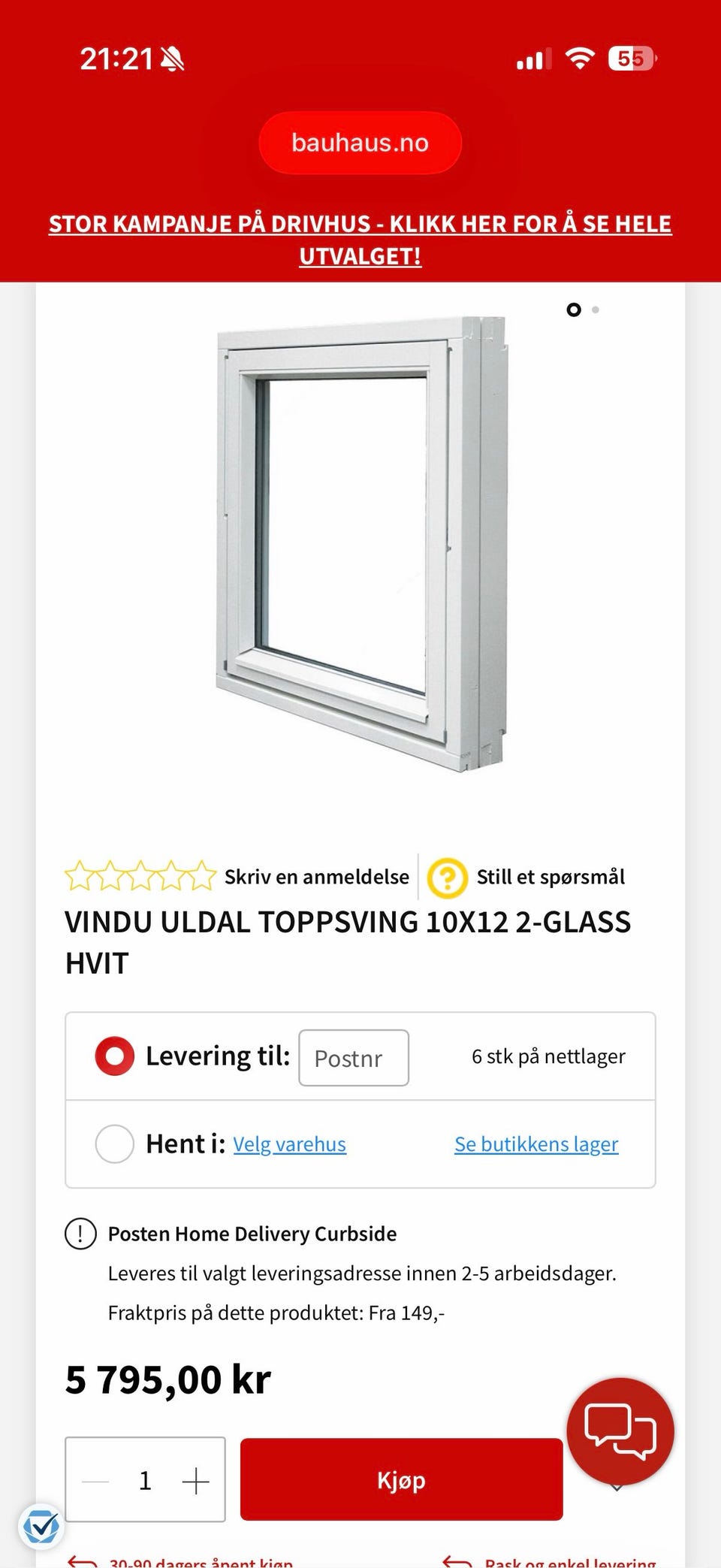Increase quantity with the plus icon
This screenshot has height=1568, width=721.
197,1480
